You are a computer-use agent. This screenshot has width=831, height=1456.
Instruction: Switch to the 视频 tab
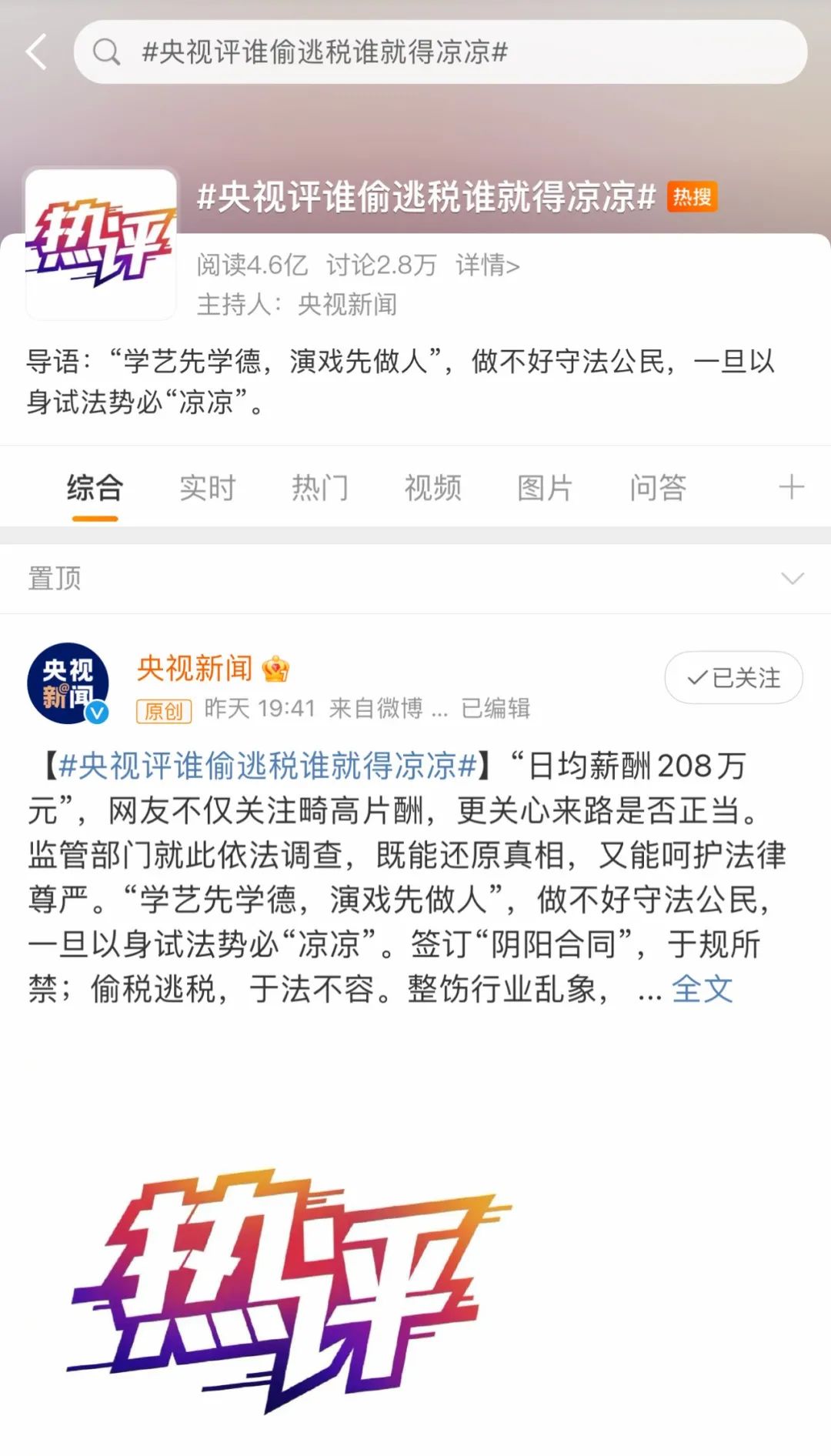pos(432,488)
